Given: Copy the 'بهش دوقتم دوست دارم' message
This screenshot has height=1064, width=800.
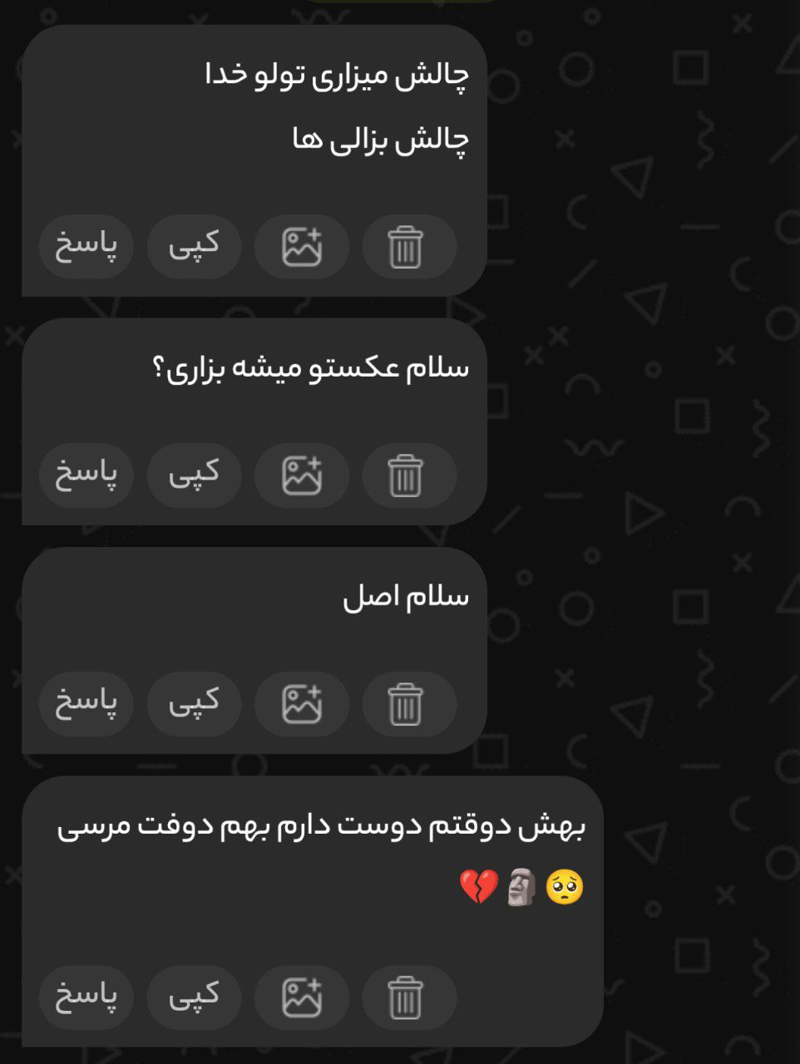Looking at the screenshot, I should 194,997.
